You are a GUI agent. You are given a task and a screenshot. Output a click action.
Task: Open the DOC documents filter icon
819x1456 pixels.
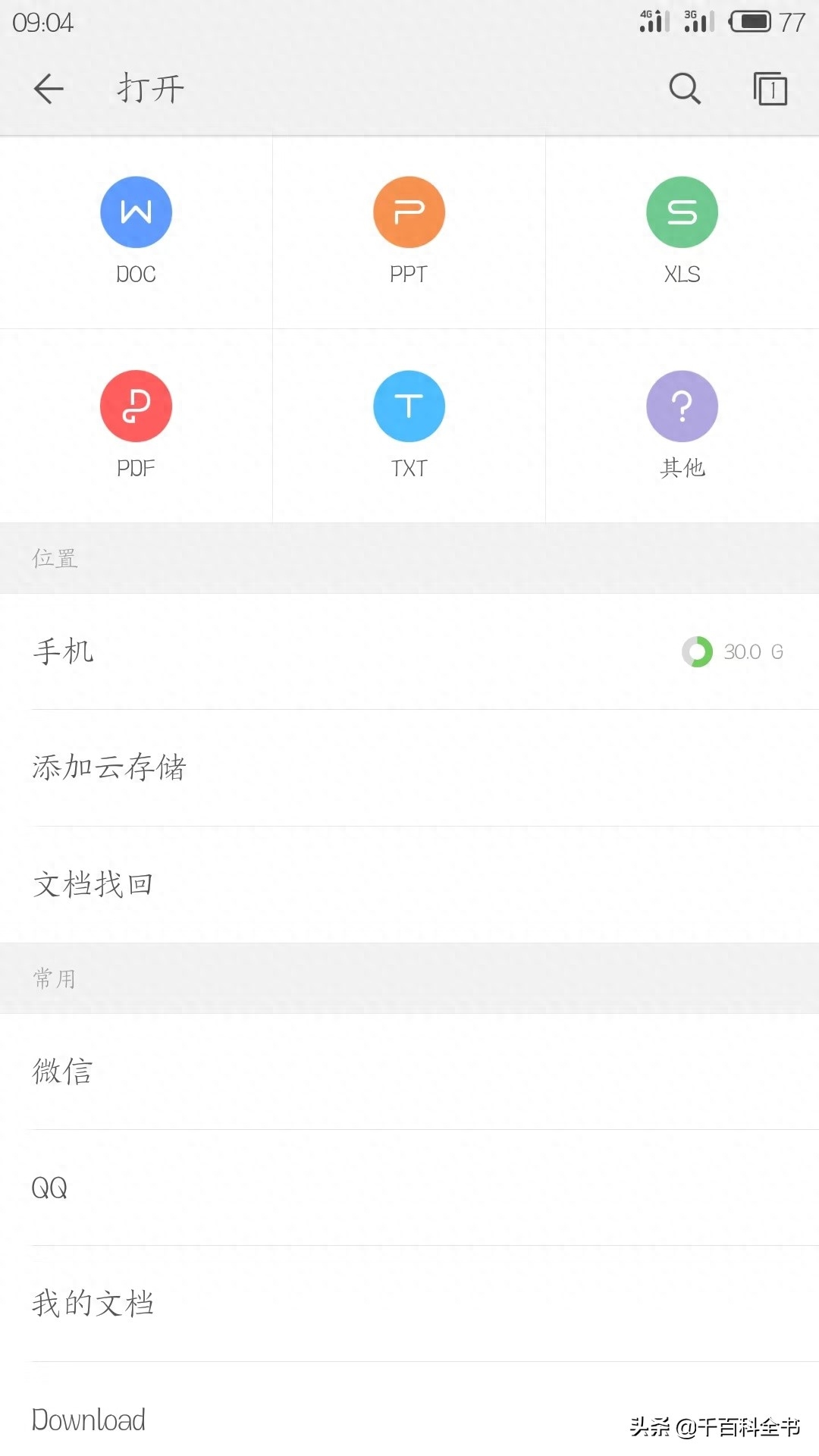coord(136,212)
